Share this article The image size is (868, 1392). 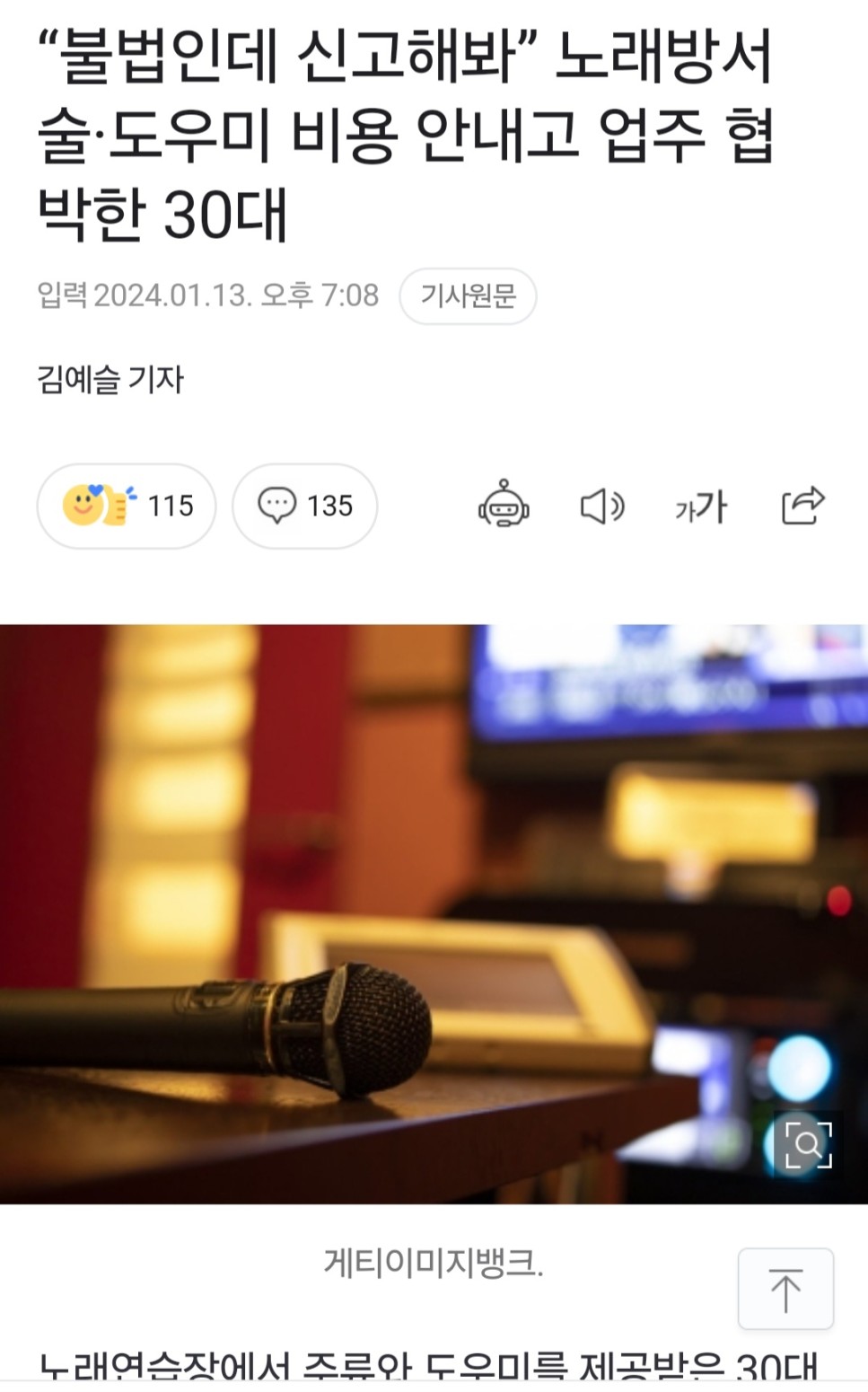[802, 506]
